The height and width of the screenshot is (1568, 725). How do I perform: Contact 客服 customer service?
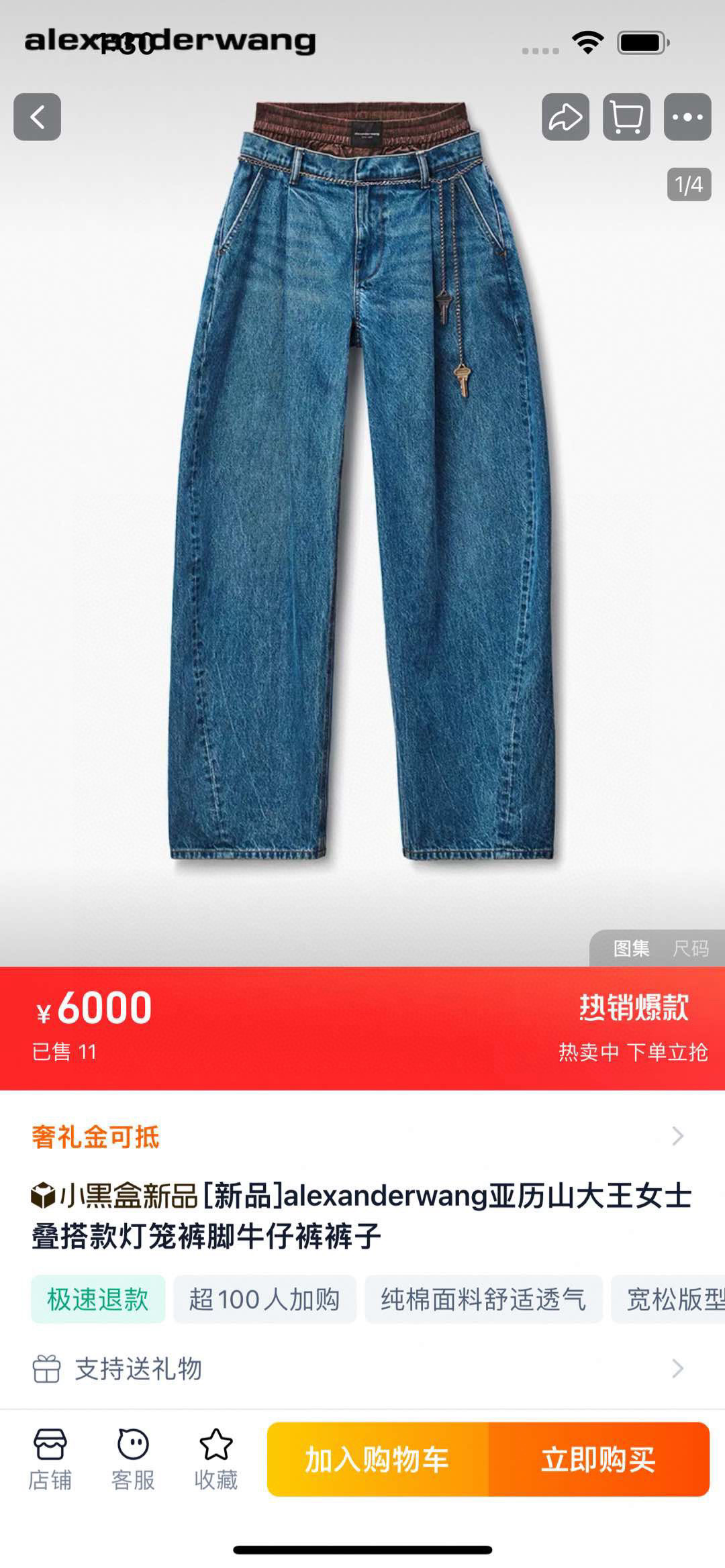point(133,1459)
